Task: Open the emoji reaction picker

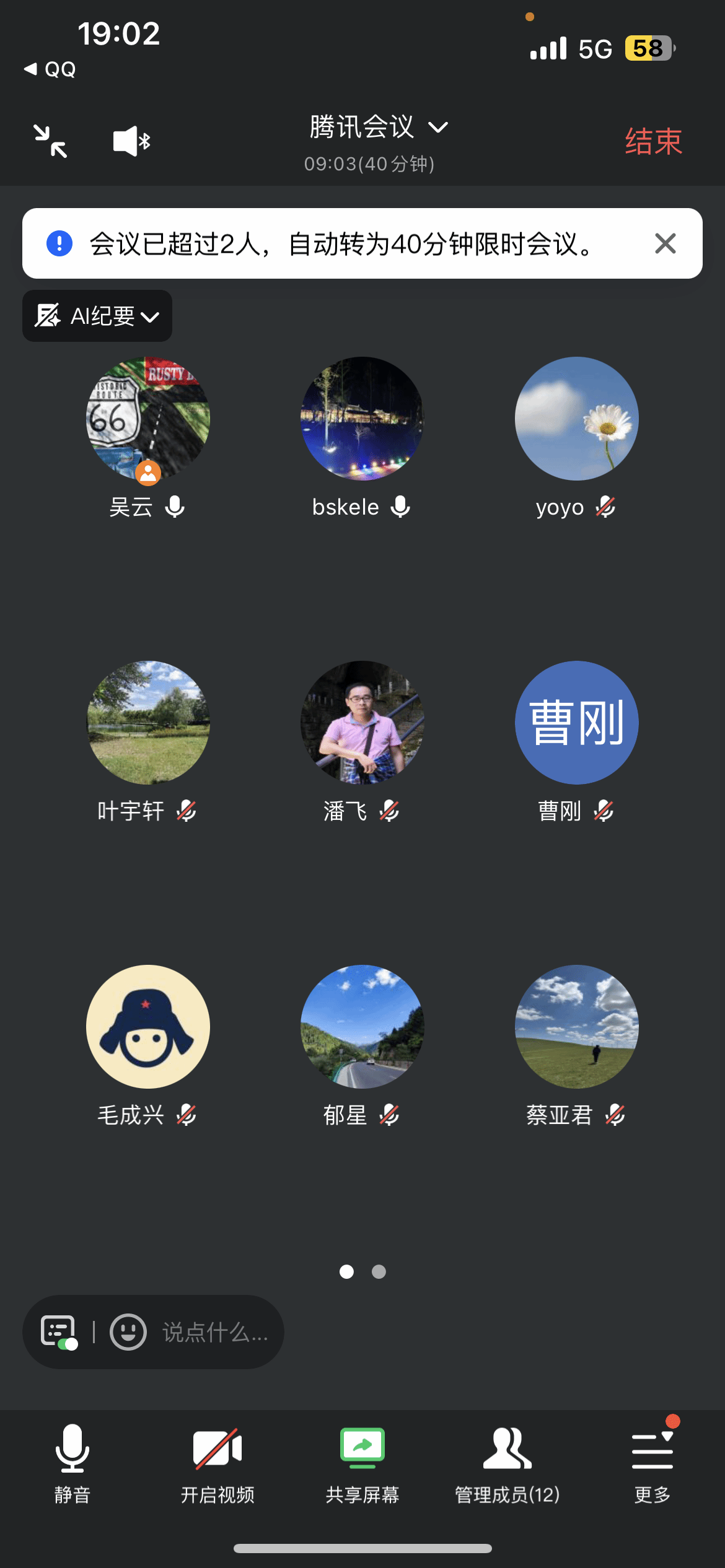Action: (x=128, y=1331)
